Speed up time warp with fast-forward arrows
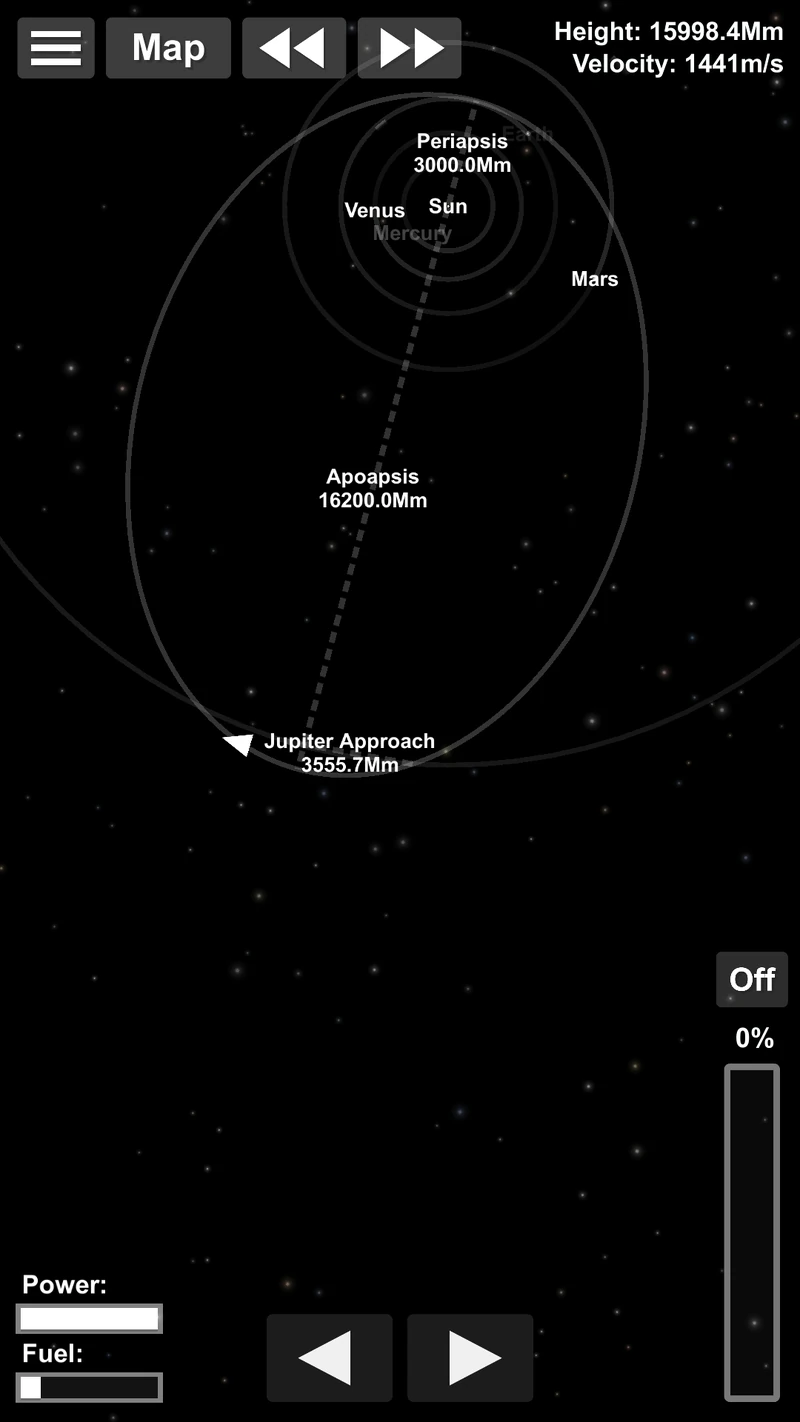Image resolution: width=800 pixels, height=1422 pixels. click(x=410, y=48)
